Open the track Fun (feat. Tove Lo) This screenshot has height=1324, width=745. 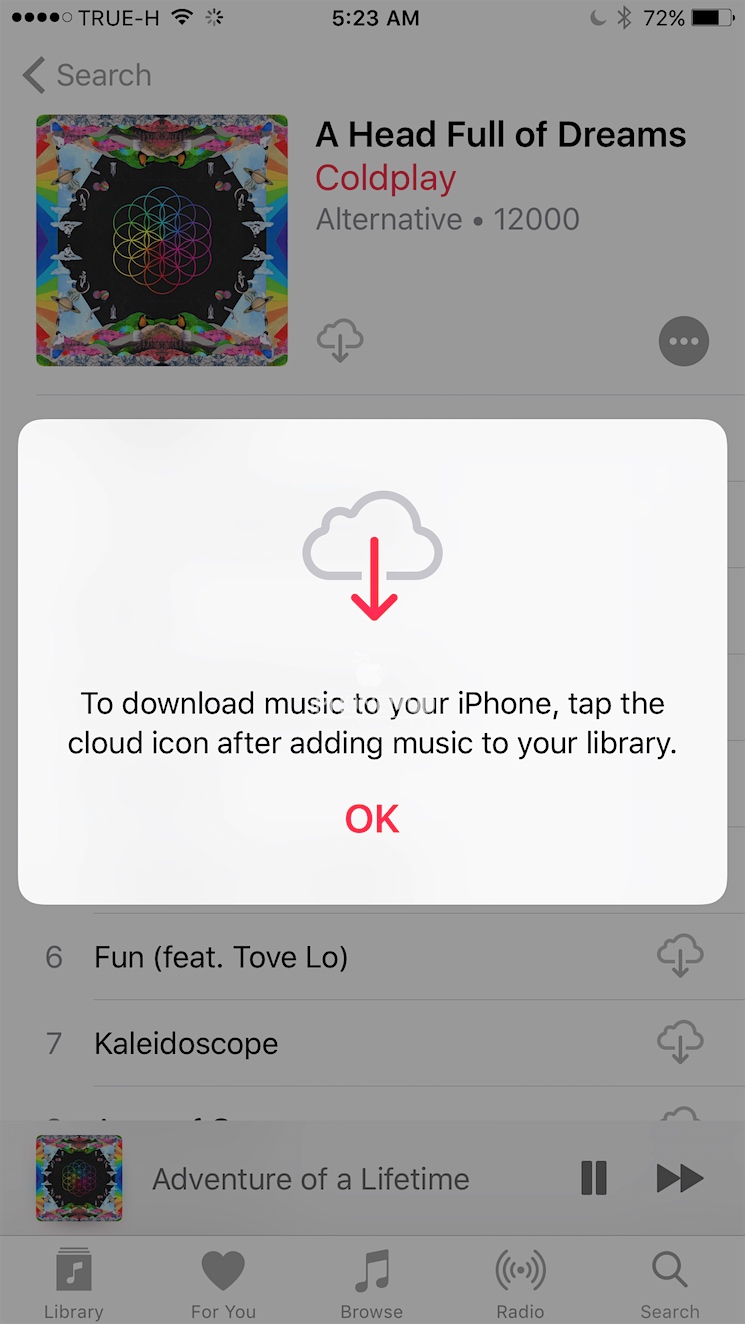tap(221, 958)
